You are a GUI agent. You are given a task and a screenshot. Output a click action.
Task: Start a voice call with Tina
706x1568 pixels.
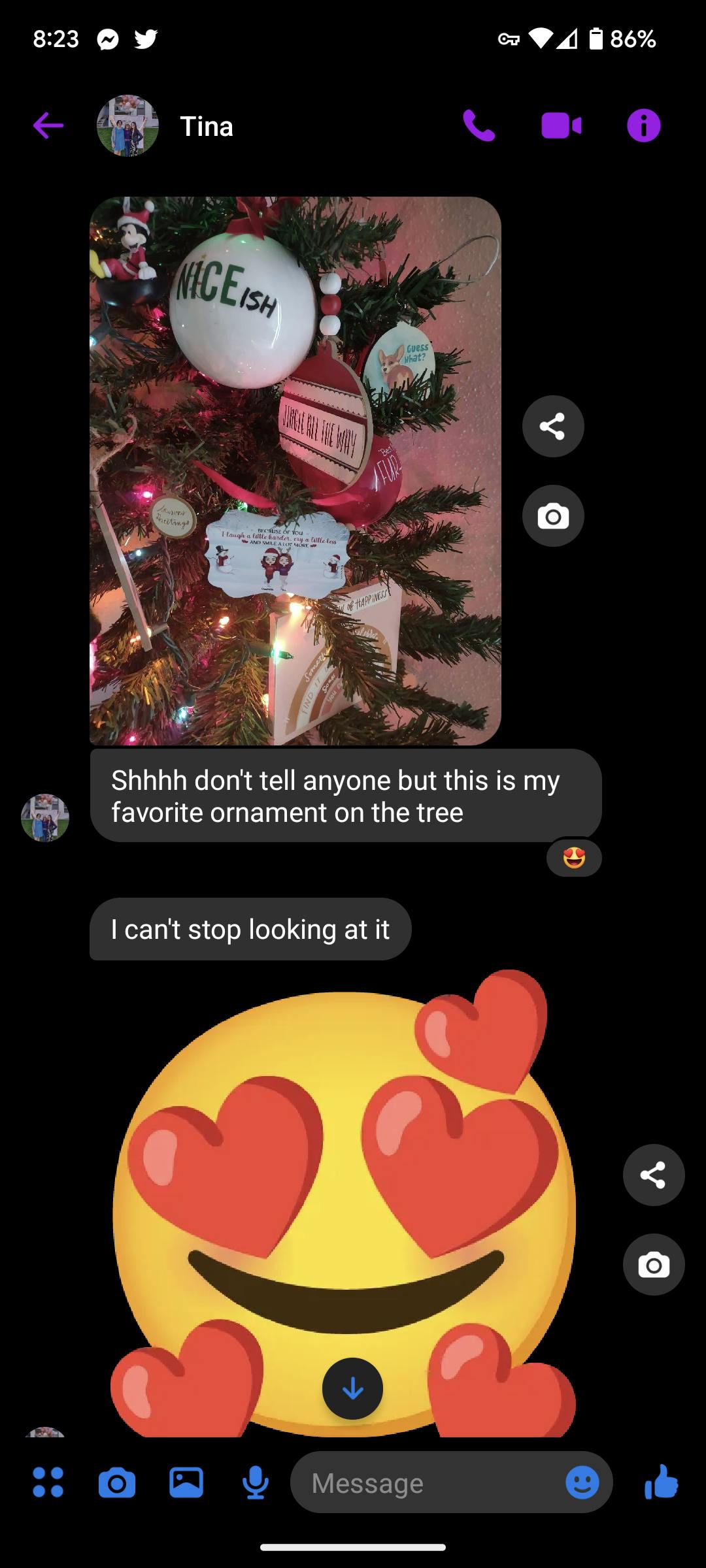point(479,125)
